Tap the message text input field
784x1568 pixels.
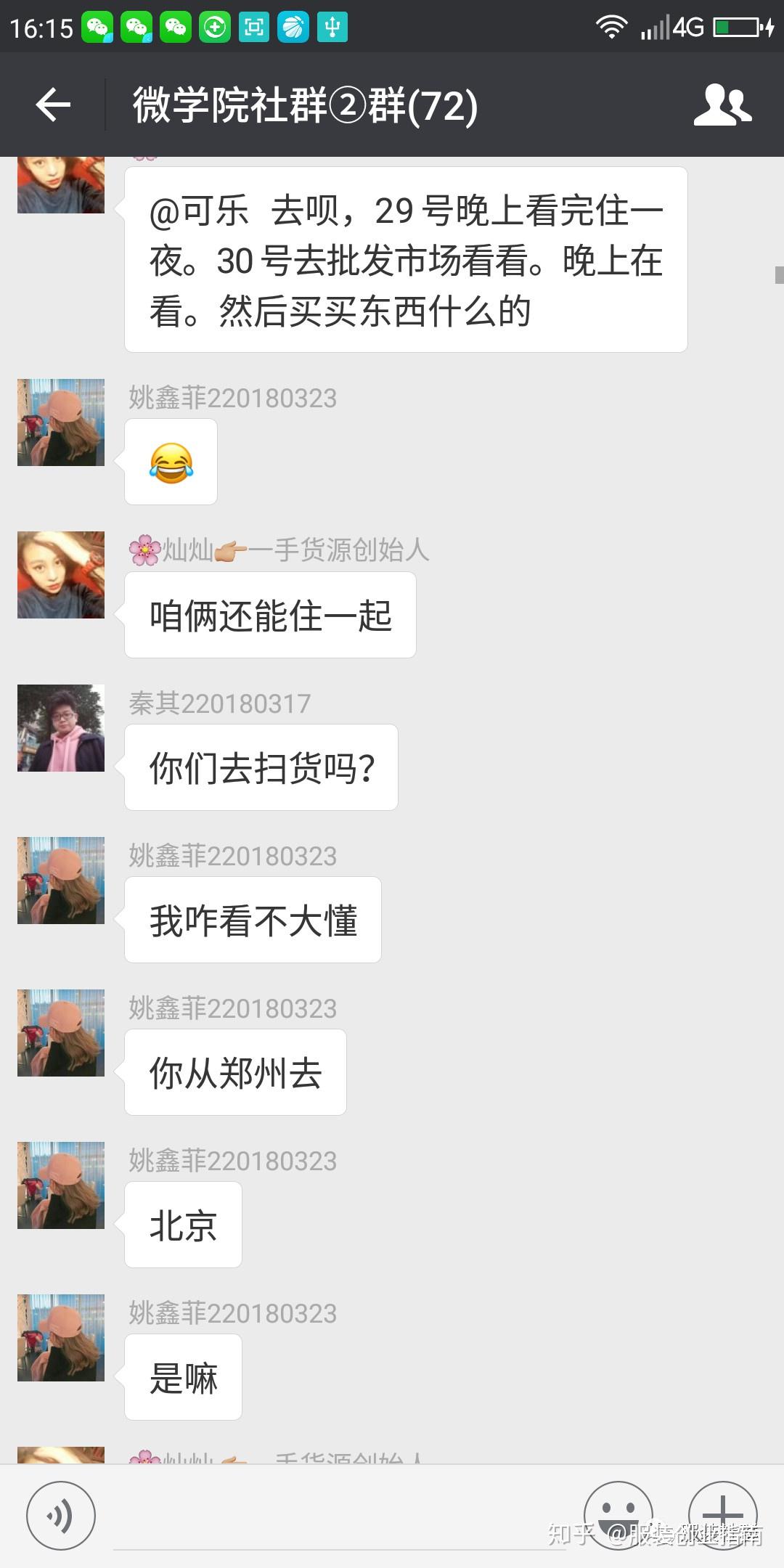[x=341, y=1517]
